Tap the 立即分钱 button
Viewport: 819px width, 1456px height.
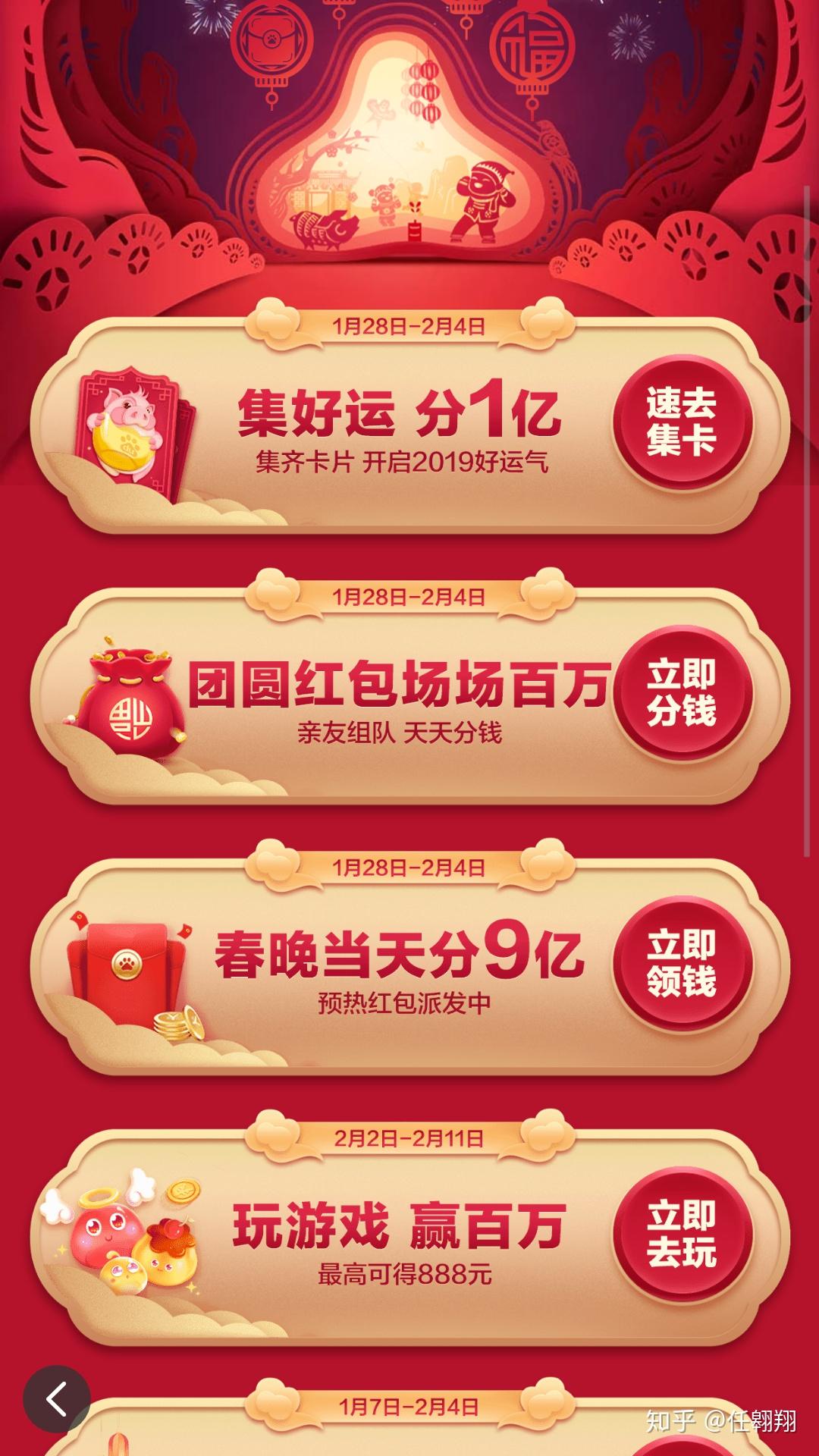point(682,693)
